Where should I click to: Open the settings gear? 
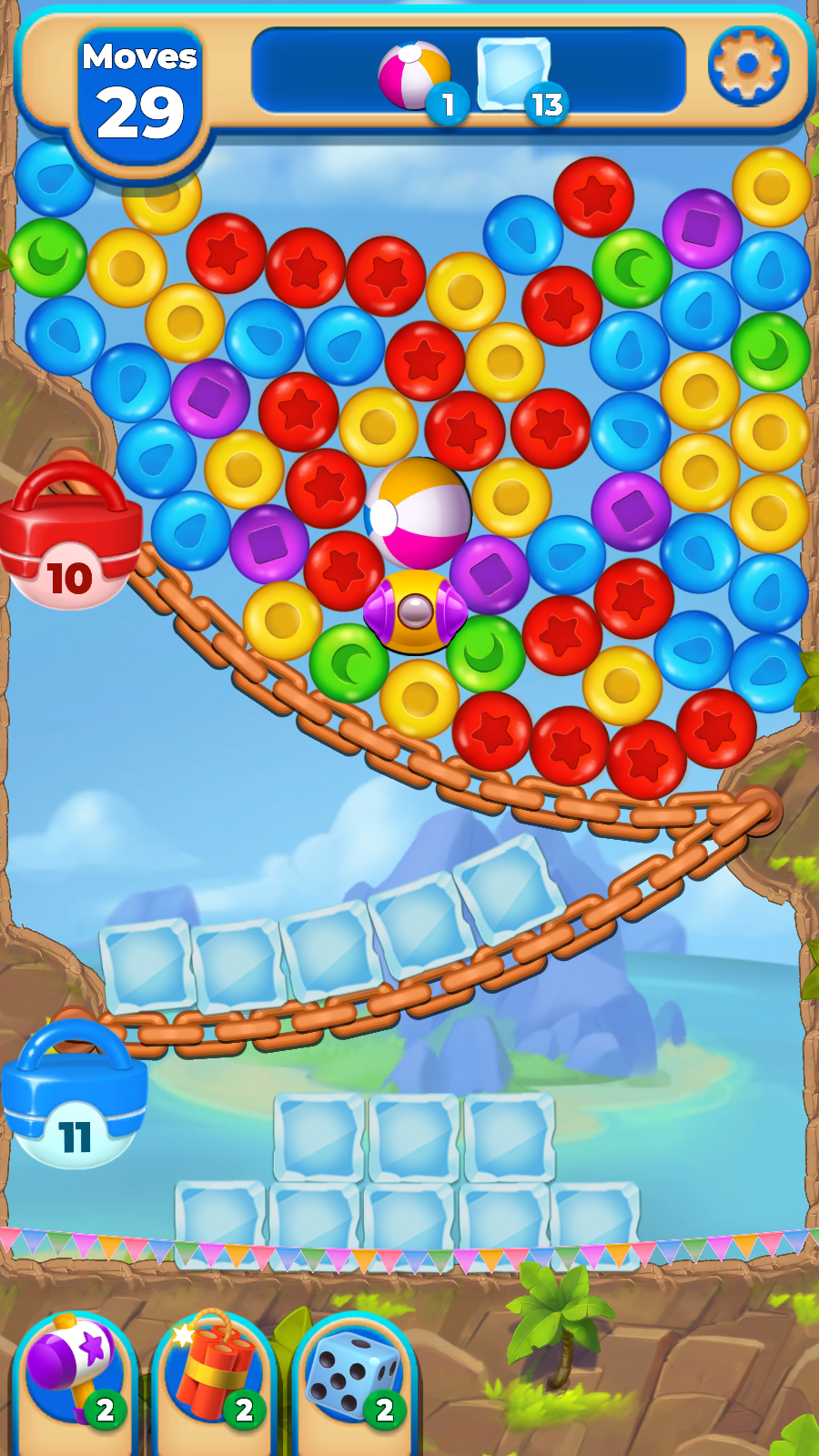point(747,66)
